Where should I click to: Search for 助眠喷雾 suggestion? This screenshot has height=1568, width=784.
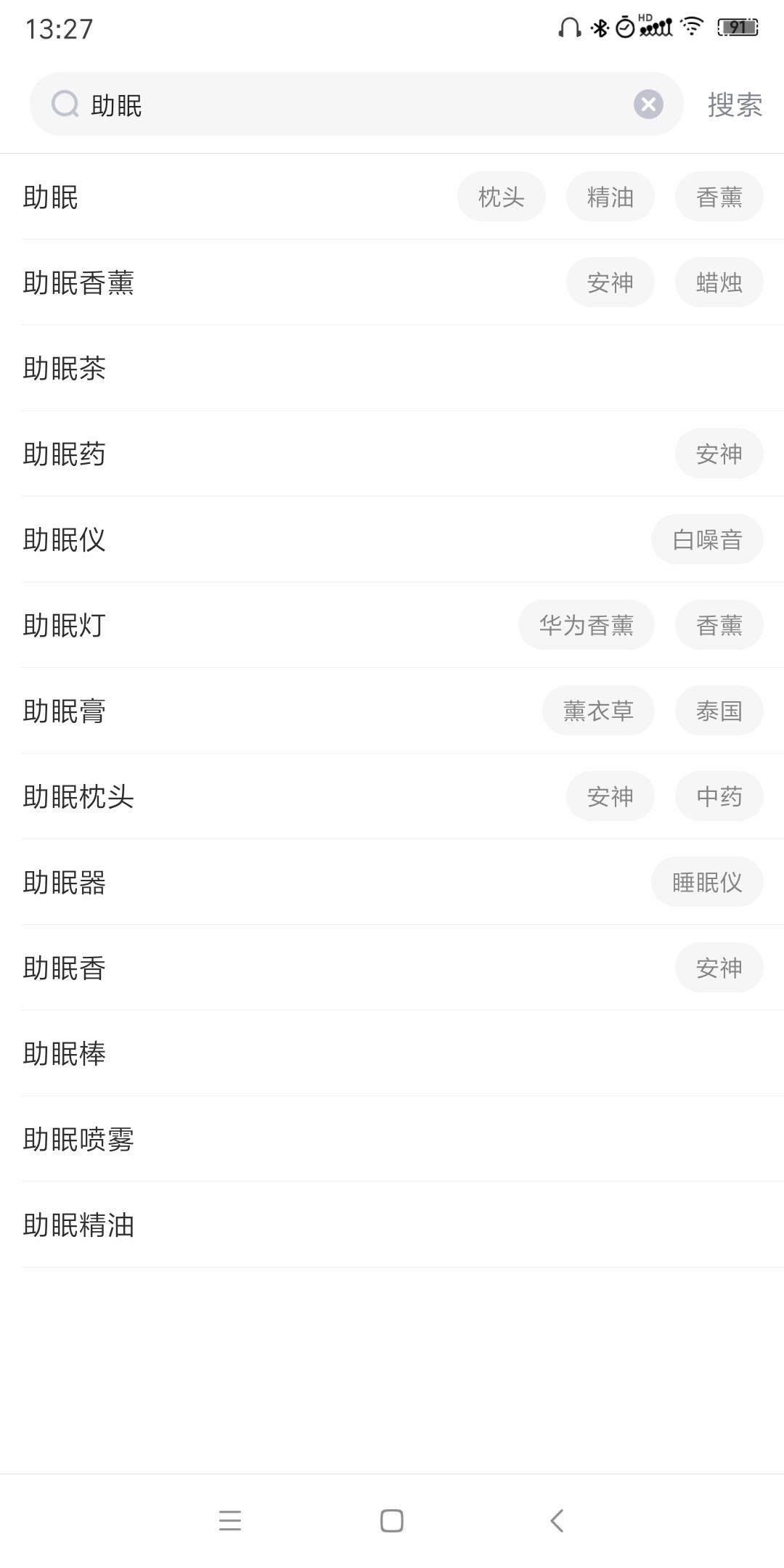pyautogui.click(x=78, y=1139)
